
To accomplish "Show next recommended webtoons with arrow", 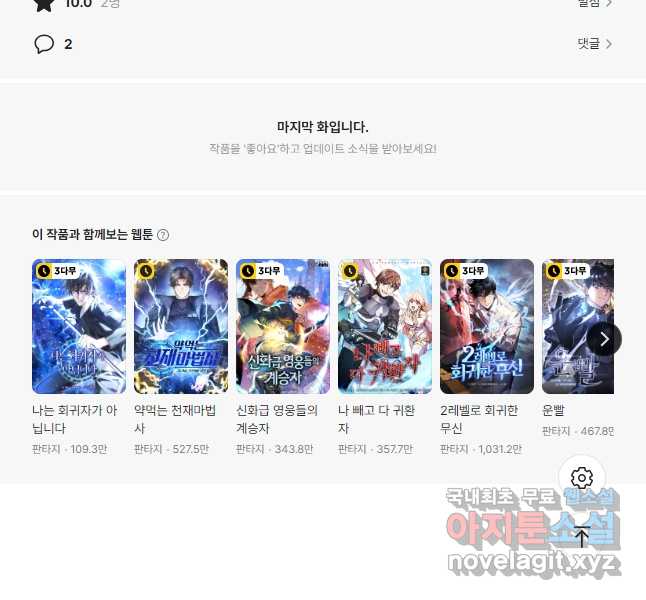I will (604, 339).
